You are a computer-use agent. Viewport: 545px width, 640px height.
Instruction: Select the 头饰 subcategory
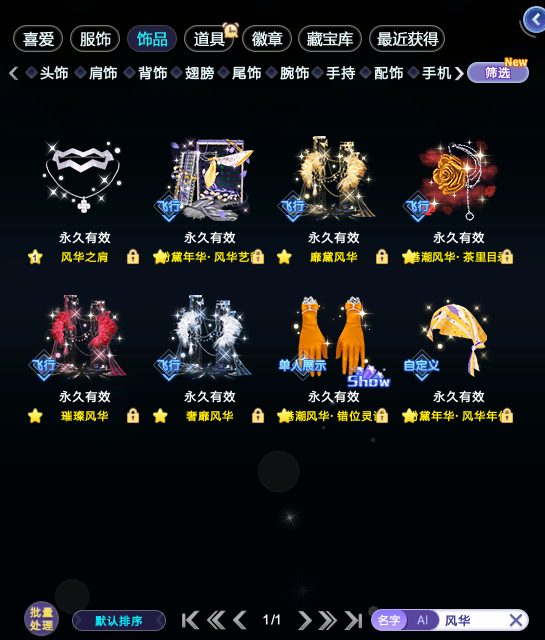pos(53,73)
